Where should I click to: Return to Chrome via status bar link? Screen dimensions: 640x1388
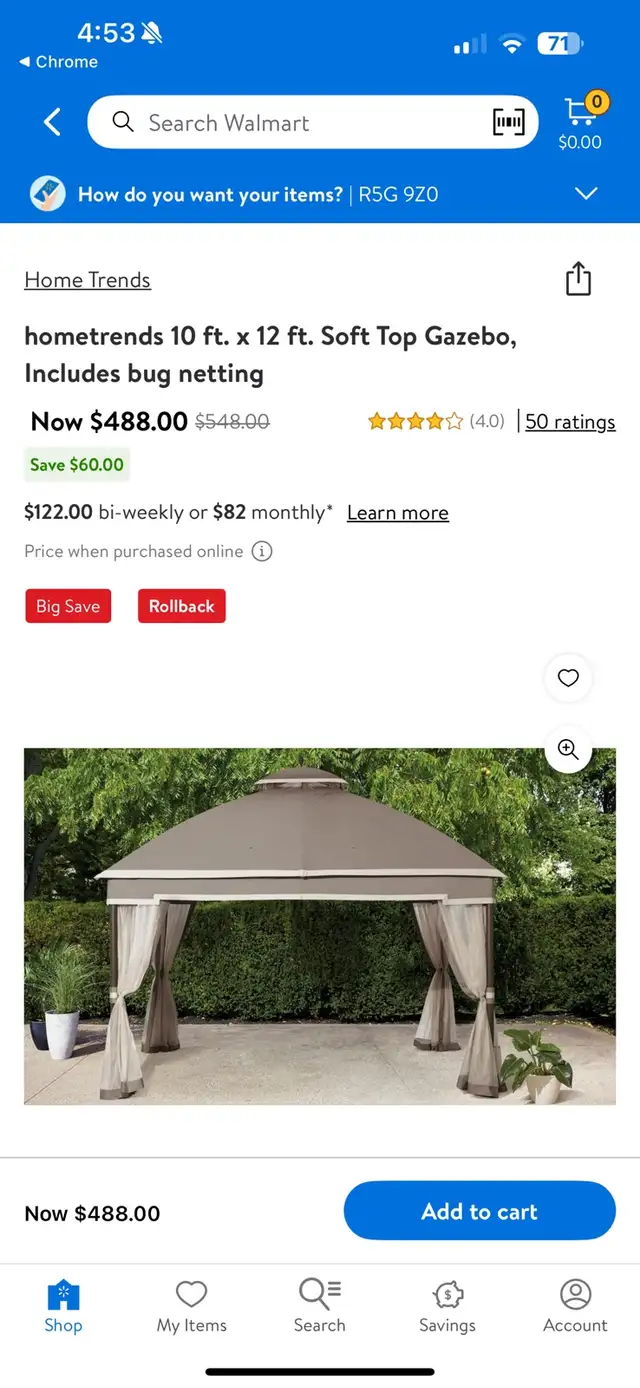[58, 62]
